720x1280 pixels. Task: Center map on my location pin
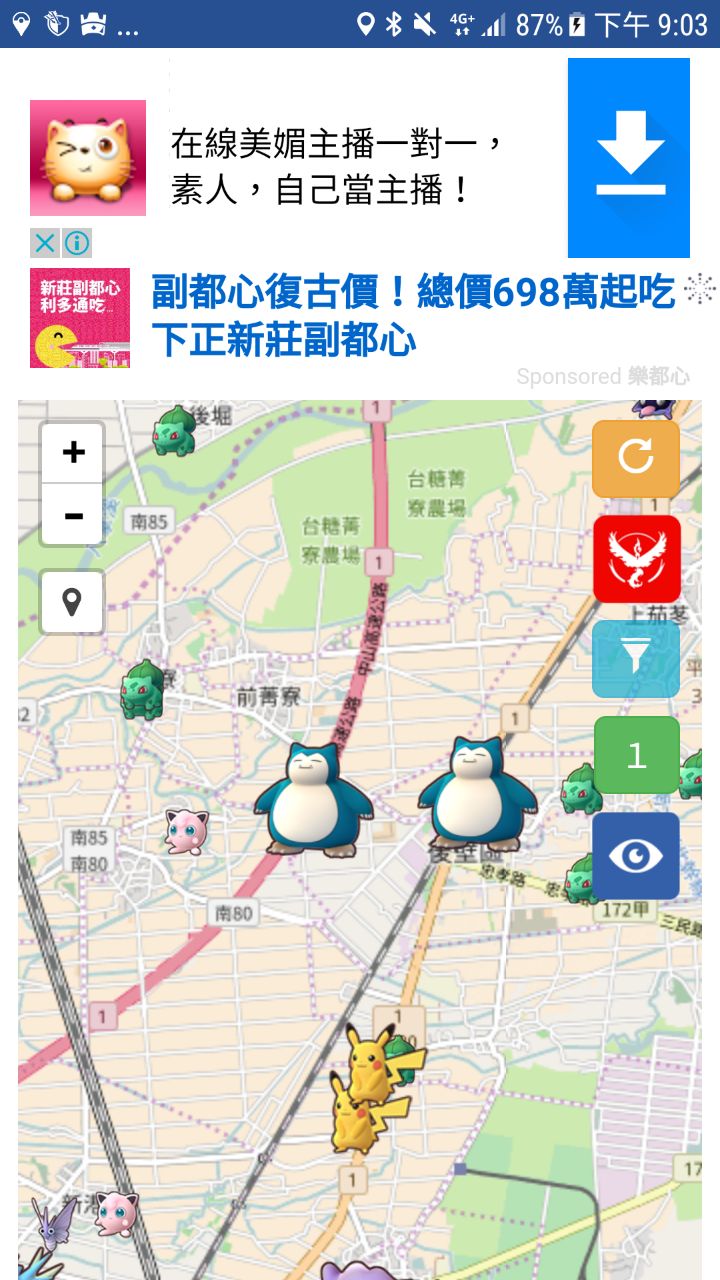pyautogui.click(x=72, y=602)
